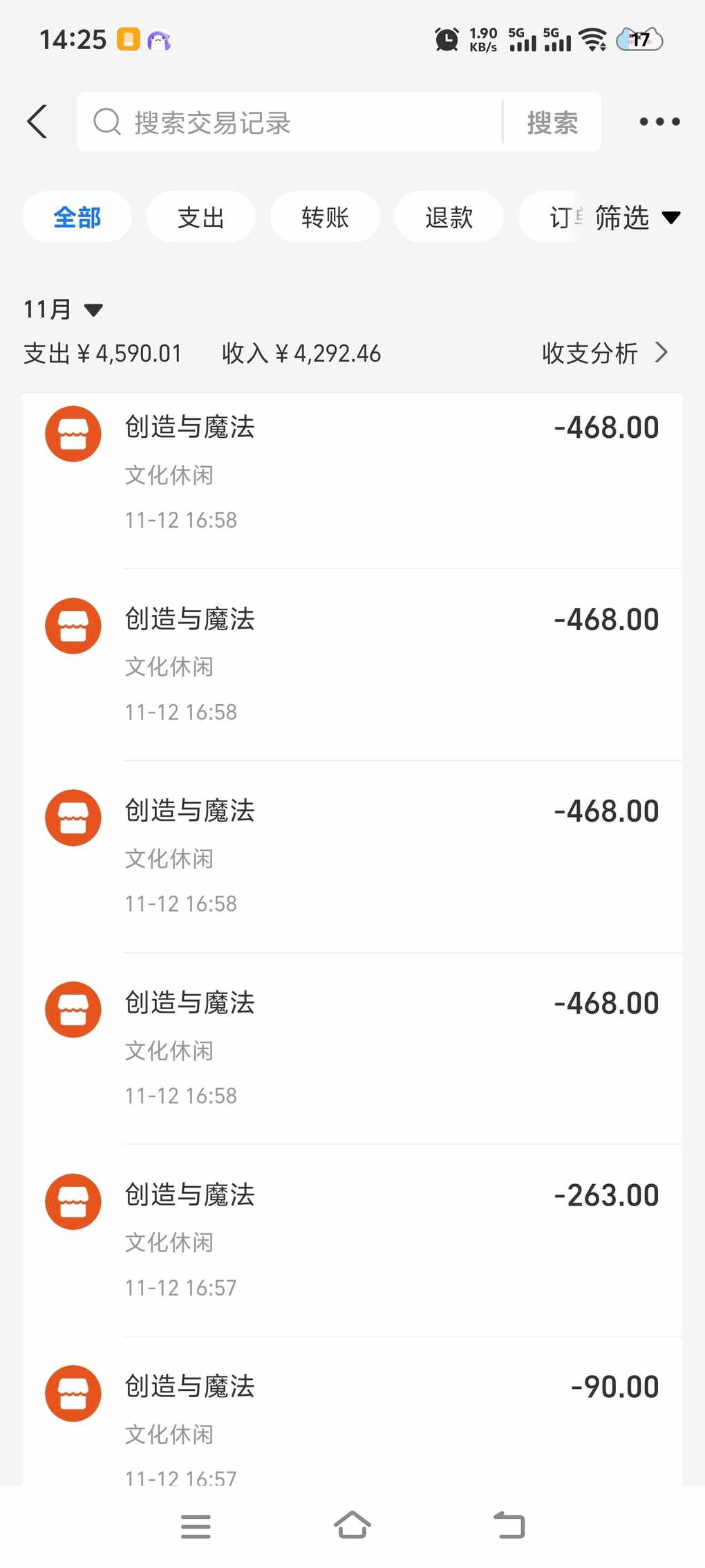This screenshot has width=705, height=1568.
Task: Open recent apps from the navigation bar
Action: pyautogui.click(x=196, y=1526)
